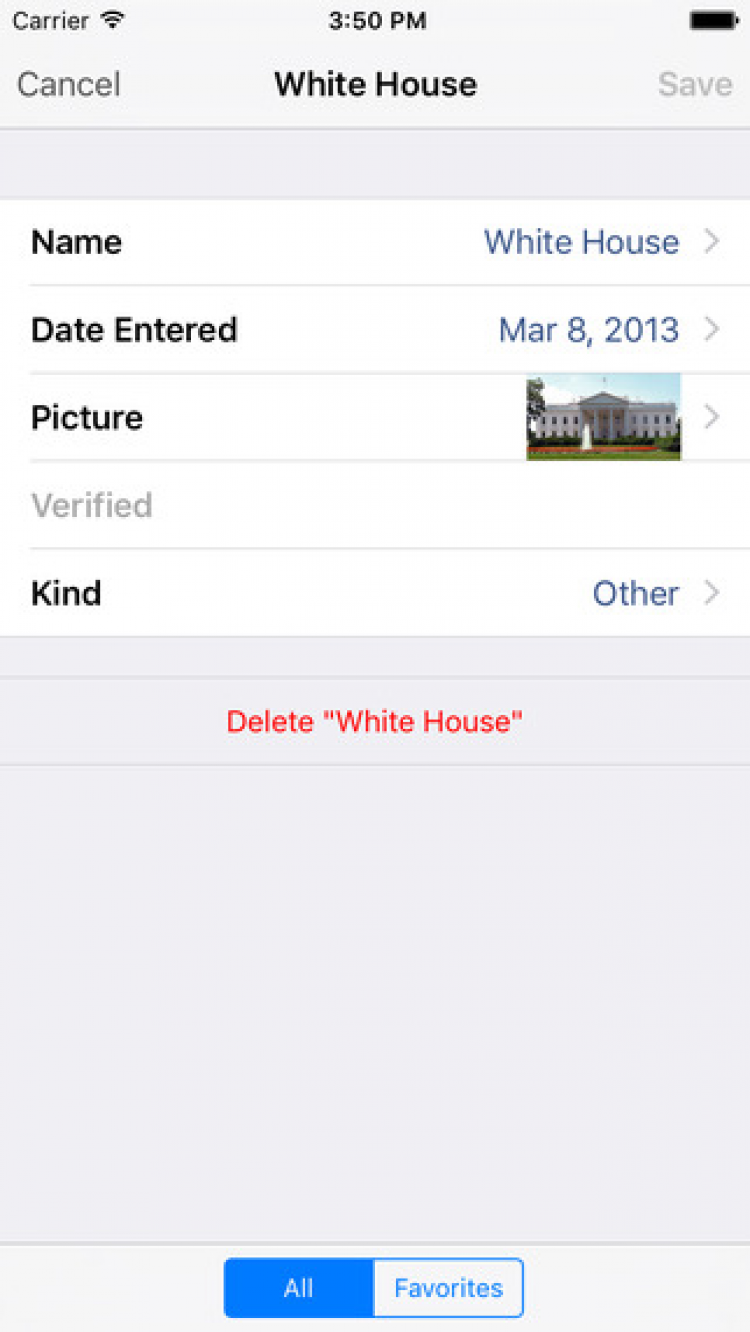Switch to the Favorites segment
This screenshot has width=750, height=1332.
(448, 1288)
